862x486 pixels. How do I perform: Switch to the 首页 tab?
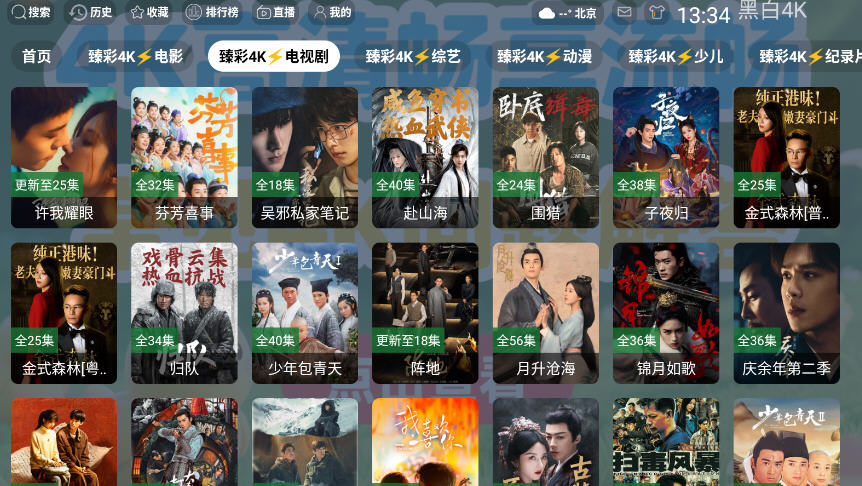click(37, 56)
